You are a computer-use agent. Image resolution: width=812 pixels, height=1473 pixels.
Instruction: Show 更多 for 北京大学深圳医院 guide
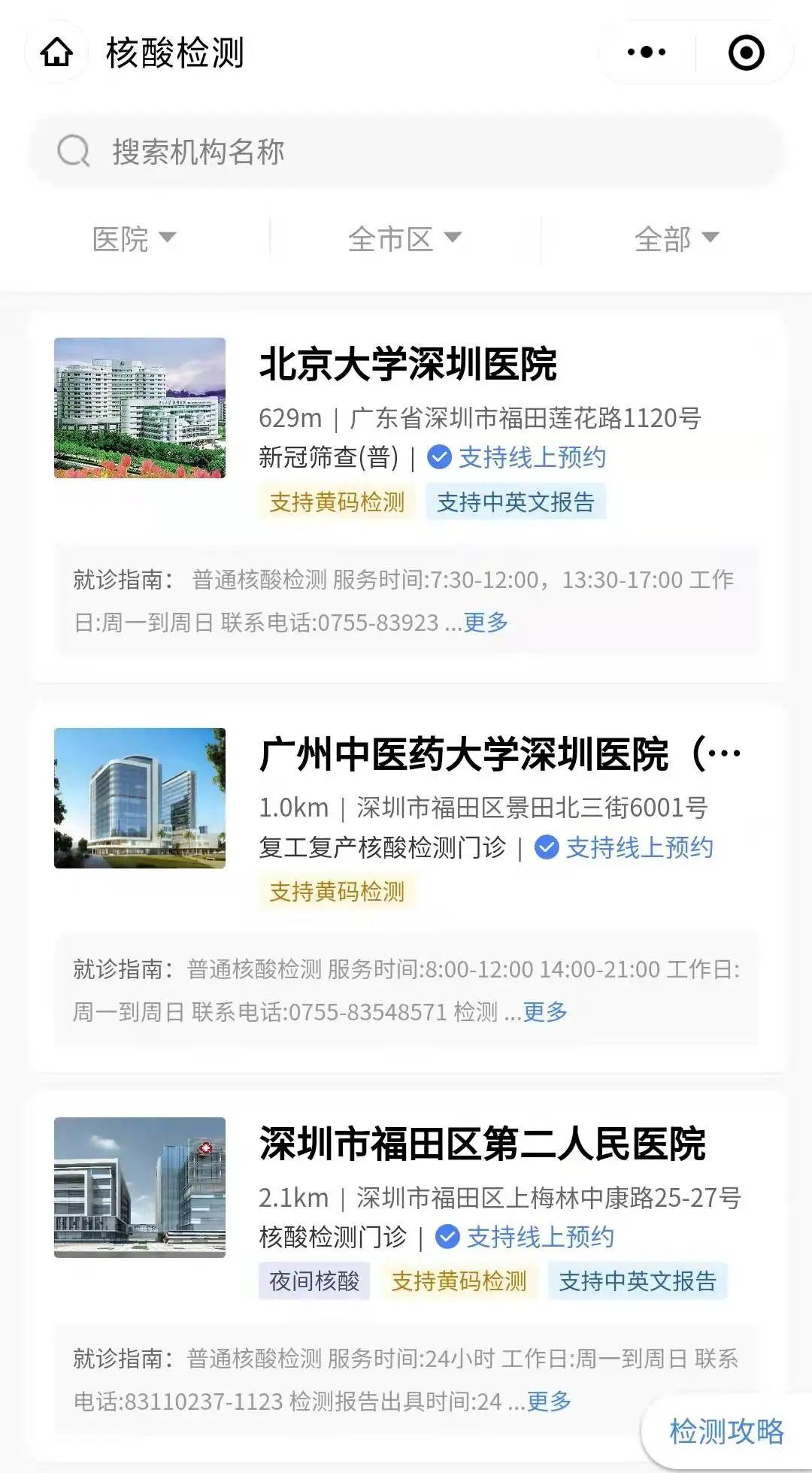486,623
